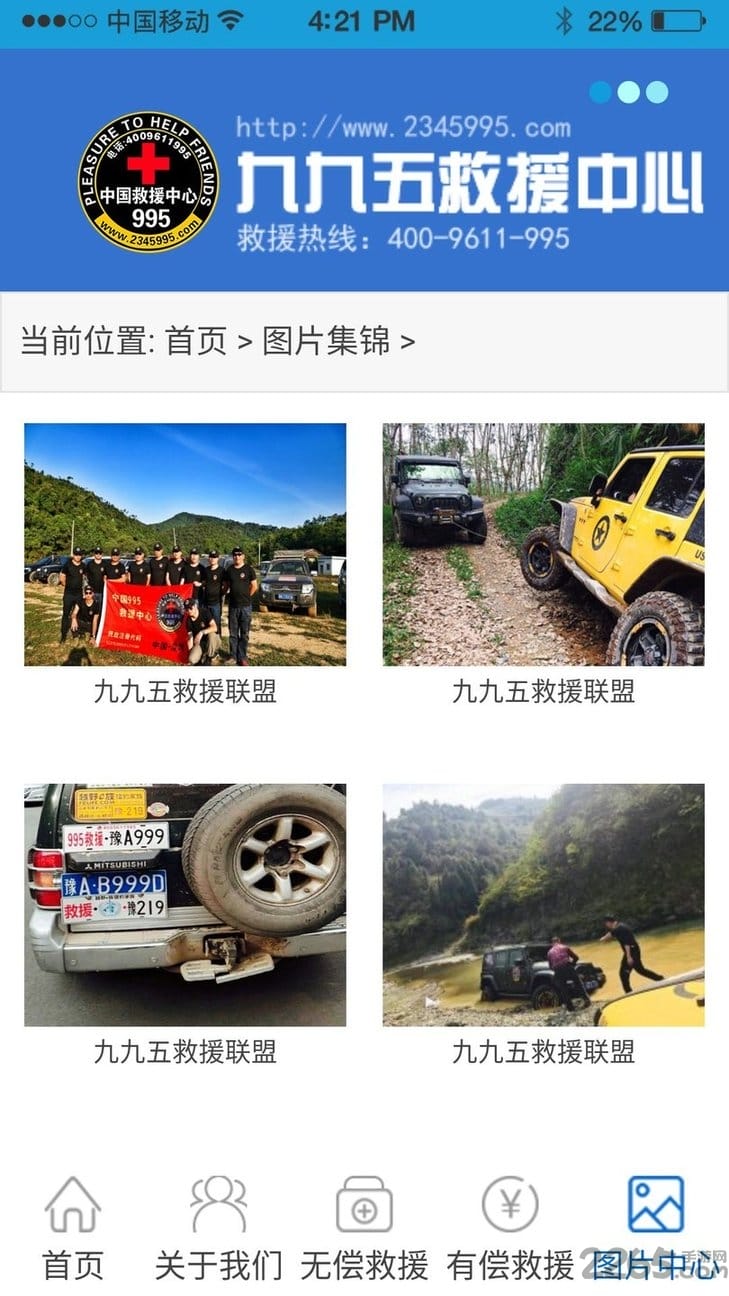This screenshot has width=729, height=1296.
Task: Go to the 无偿救援 tab
Action: [364, 1229]
